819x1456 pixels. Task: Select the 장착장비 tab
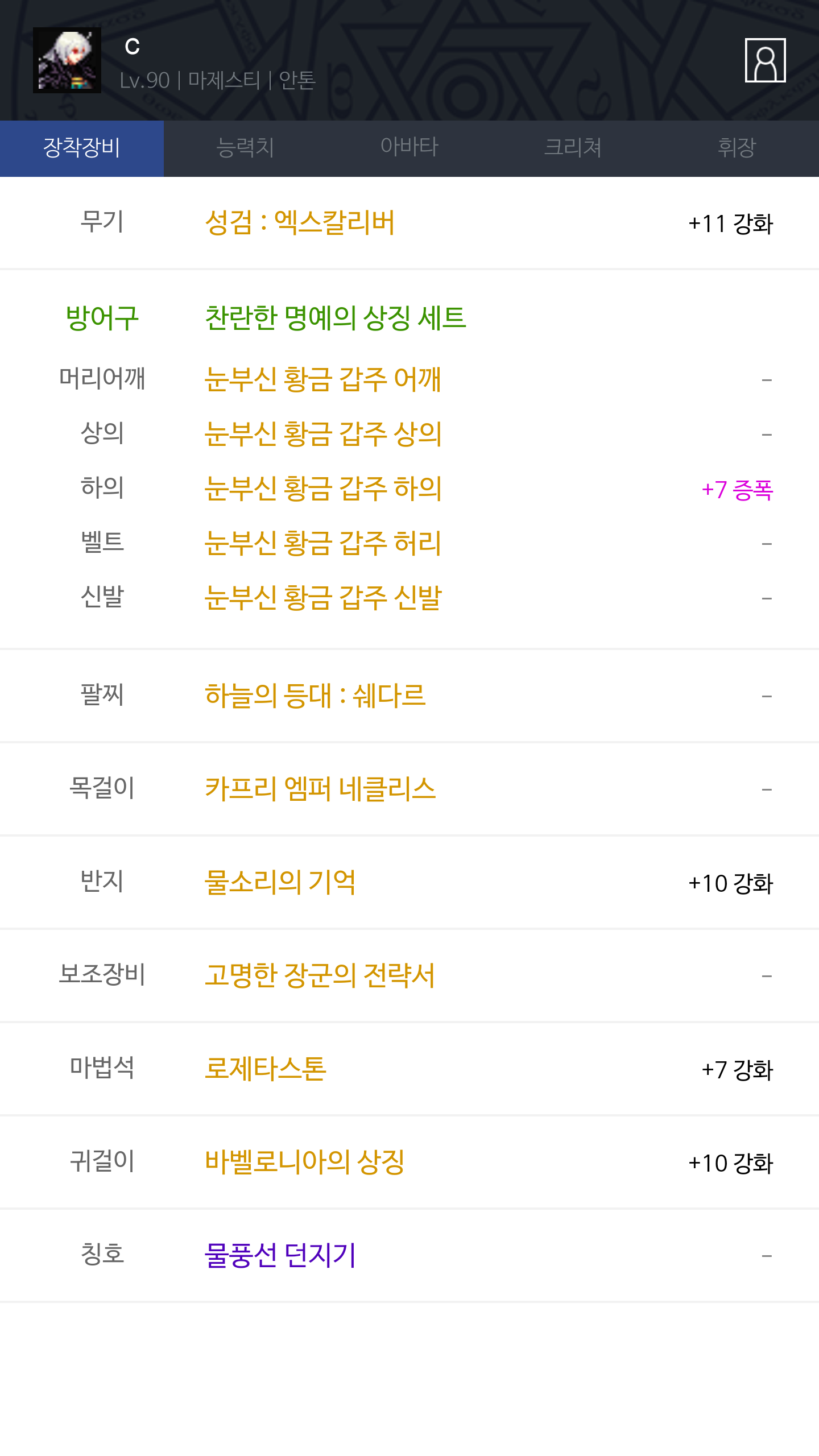click(x=82, y=148)
